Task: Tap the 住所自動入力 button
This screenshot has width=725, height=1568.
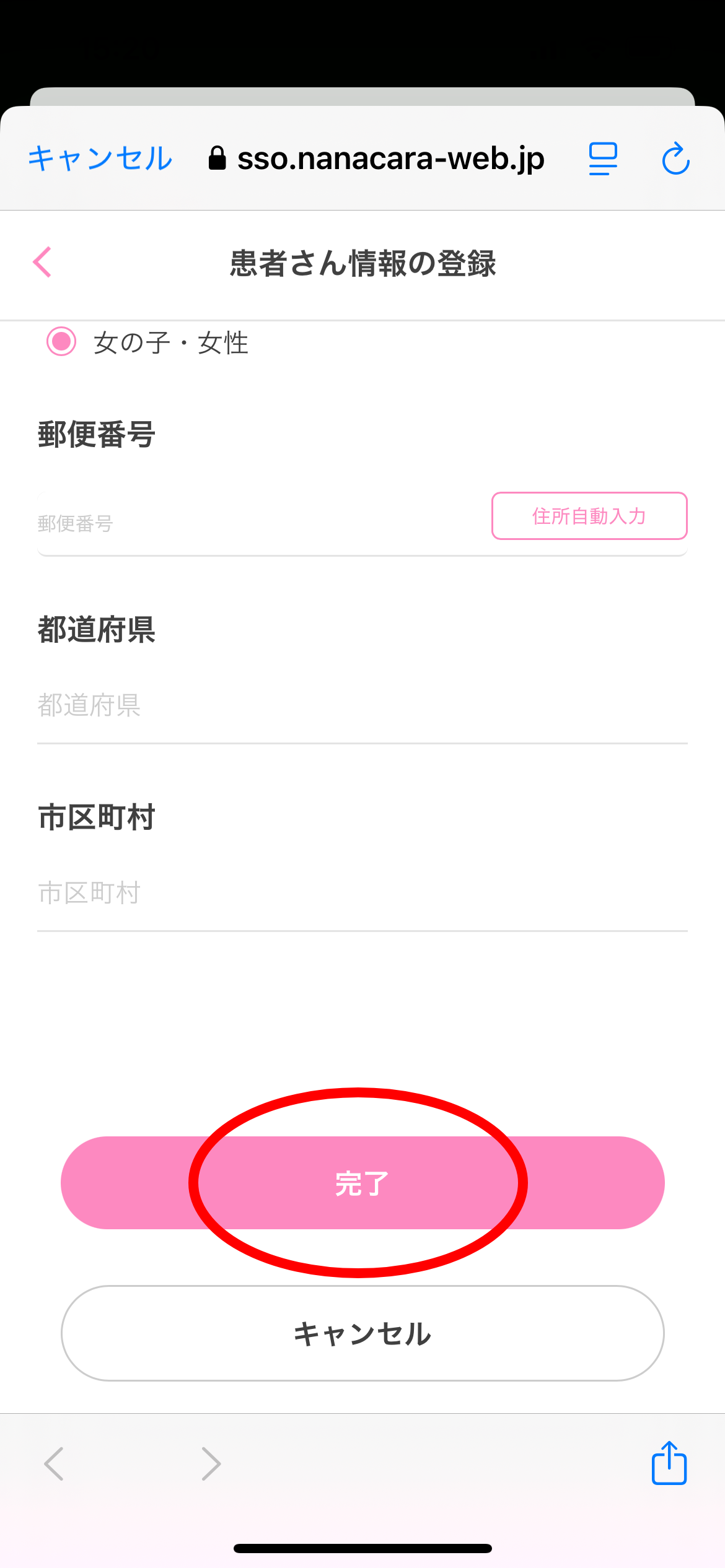Action: pos(589,516)
